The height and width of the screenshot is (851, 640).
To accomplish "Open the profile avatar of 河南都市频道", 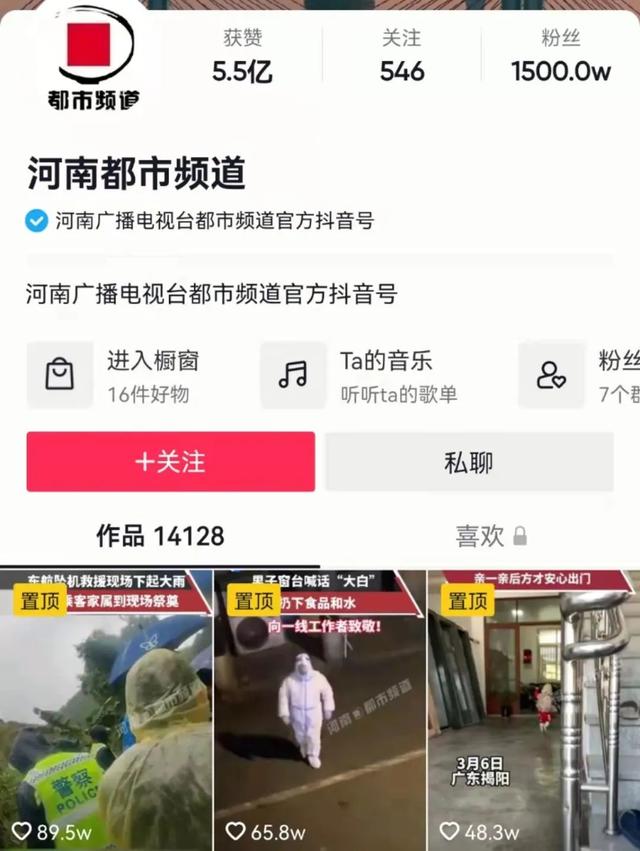I will (93, 55).
